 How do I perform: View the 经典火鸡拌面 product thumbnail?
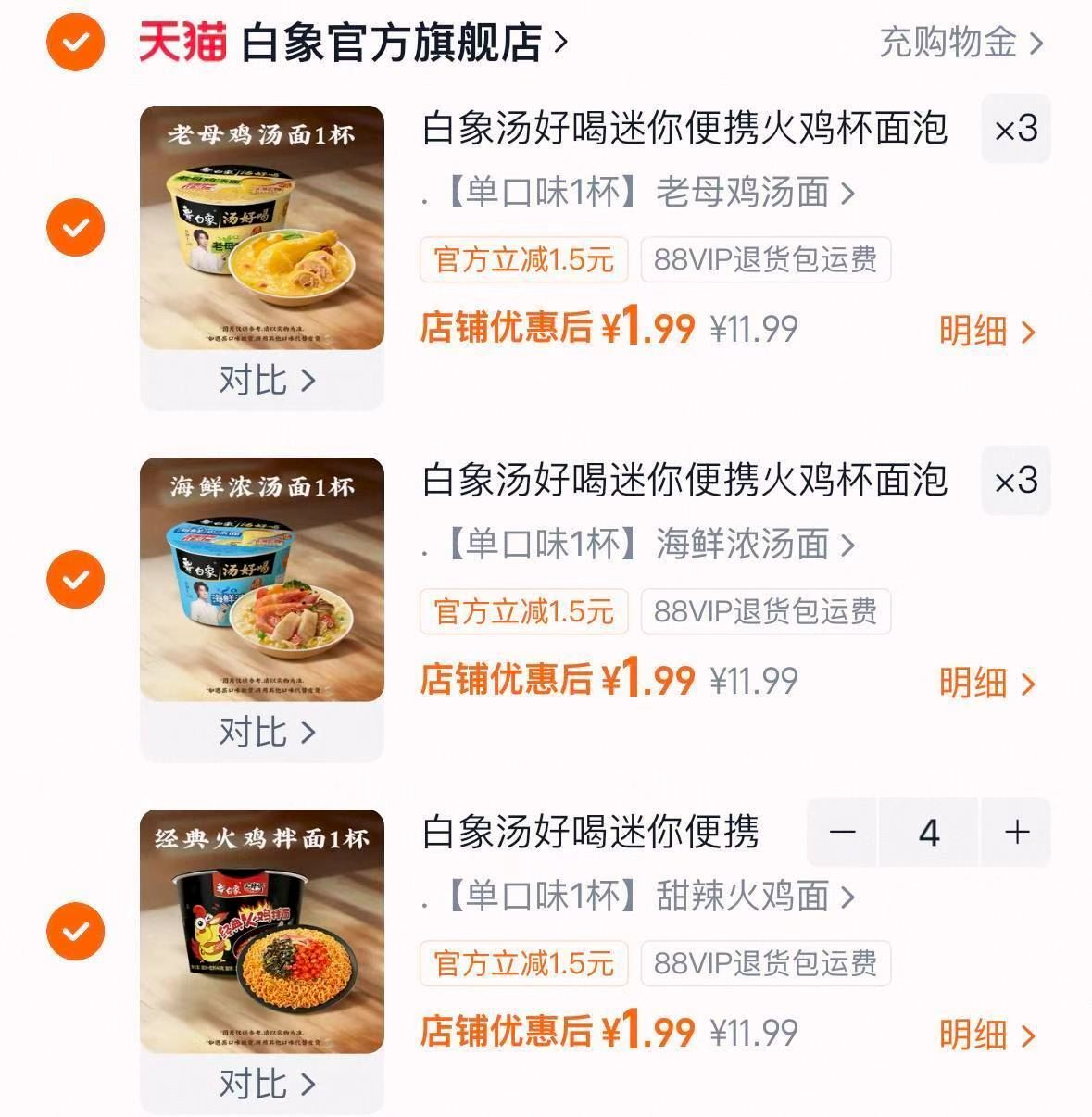[263, 931]
